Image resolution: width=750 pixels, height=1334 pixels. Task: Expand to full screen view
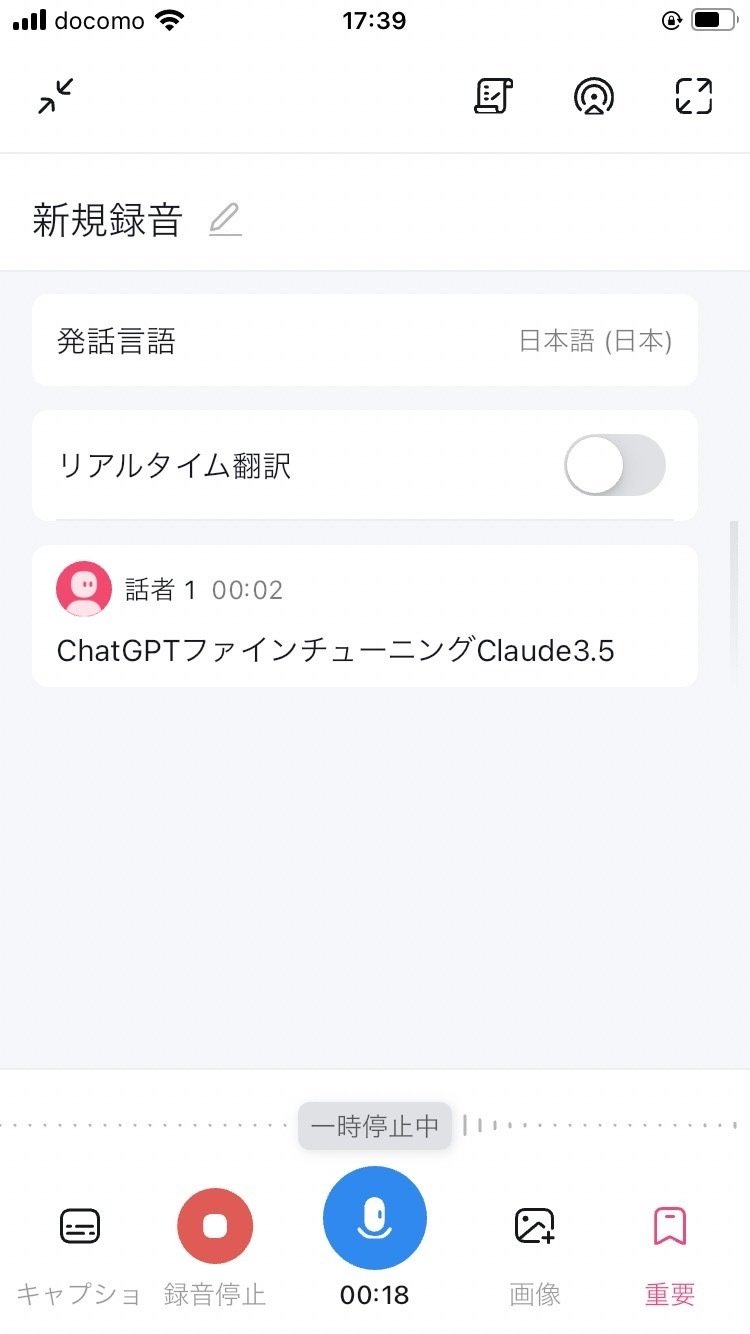click(693, 97)
